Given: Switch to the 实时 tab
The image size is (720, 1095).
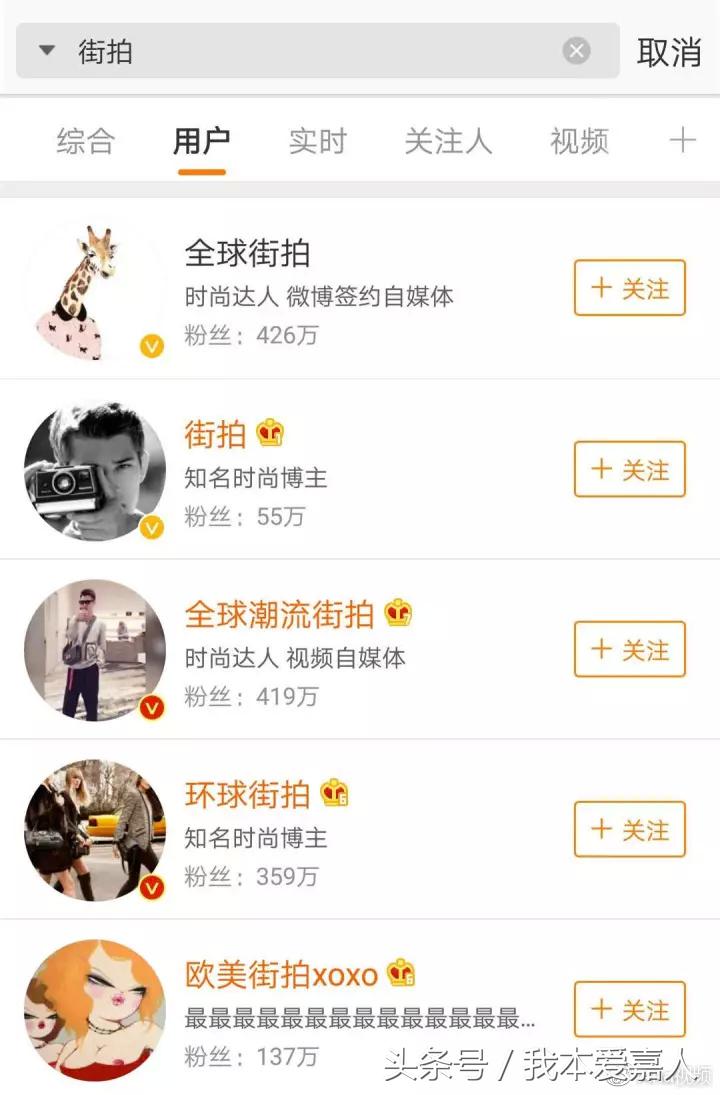Looking at the screenshot, I should pos(317,141).
